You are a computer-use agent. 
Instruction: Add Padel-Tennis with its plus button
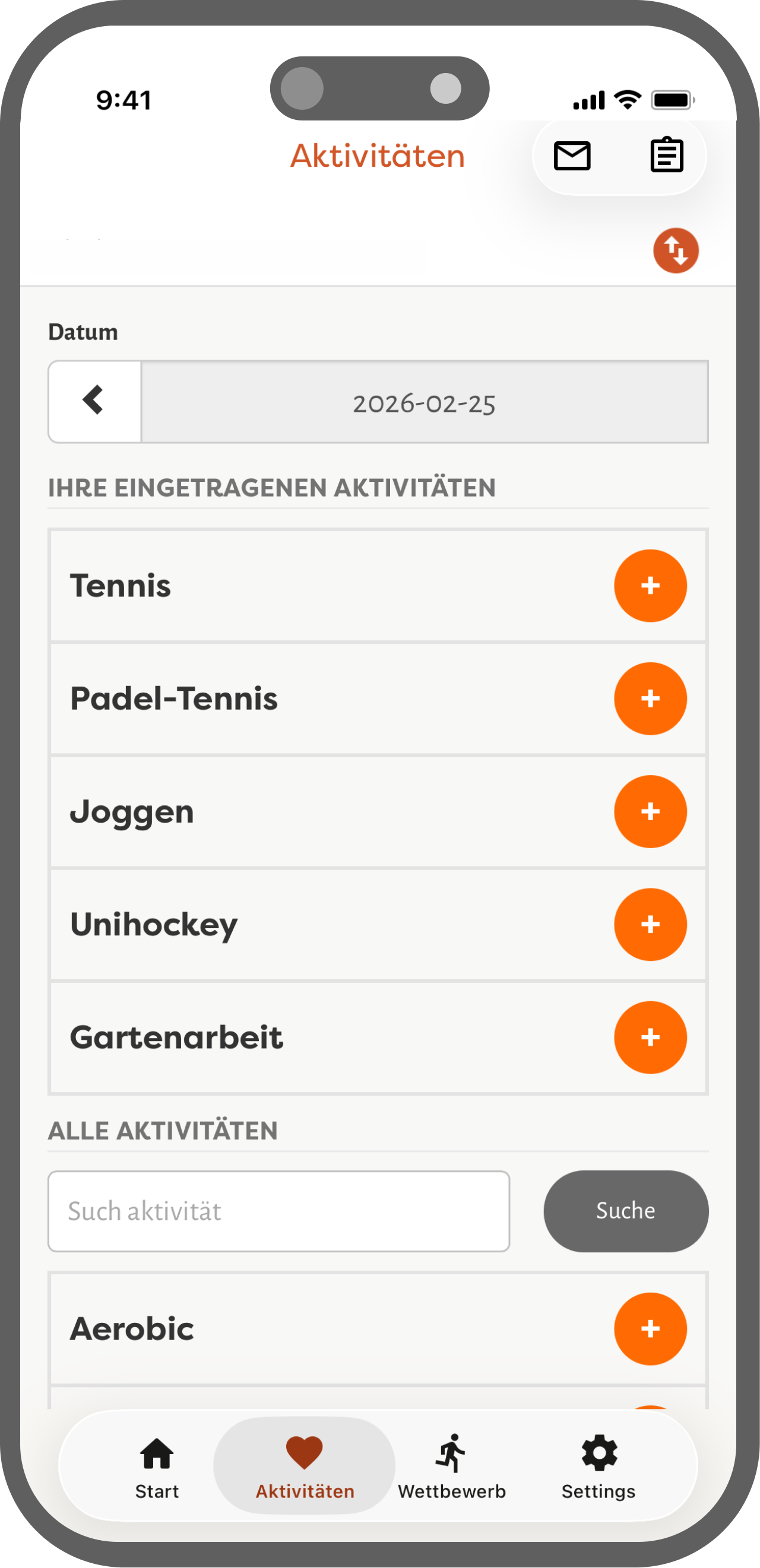[650, 698]
